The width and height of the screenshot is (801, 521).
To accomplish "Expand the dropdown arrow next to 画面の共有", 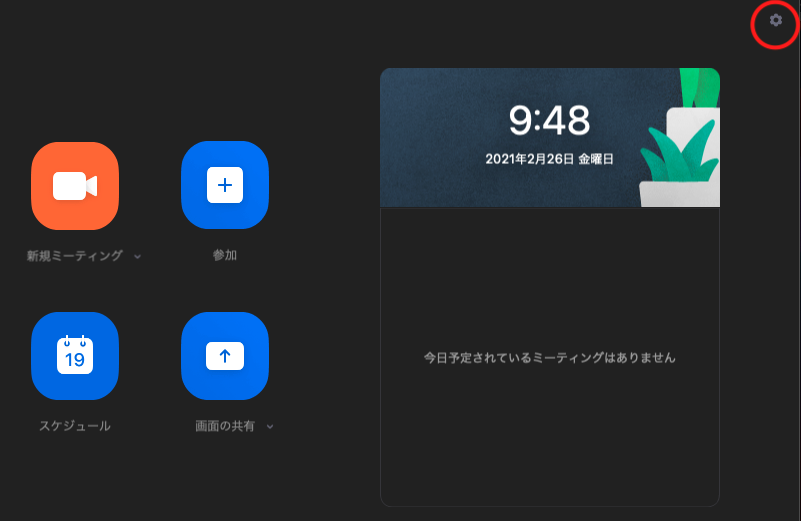I will pyautogui.click(x=270, y=426).
